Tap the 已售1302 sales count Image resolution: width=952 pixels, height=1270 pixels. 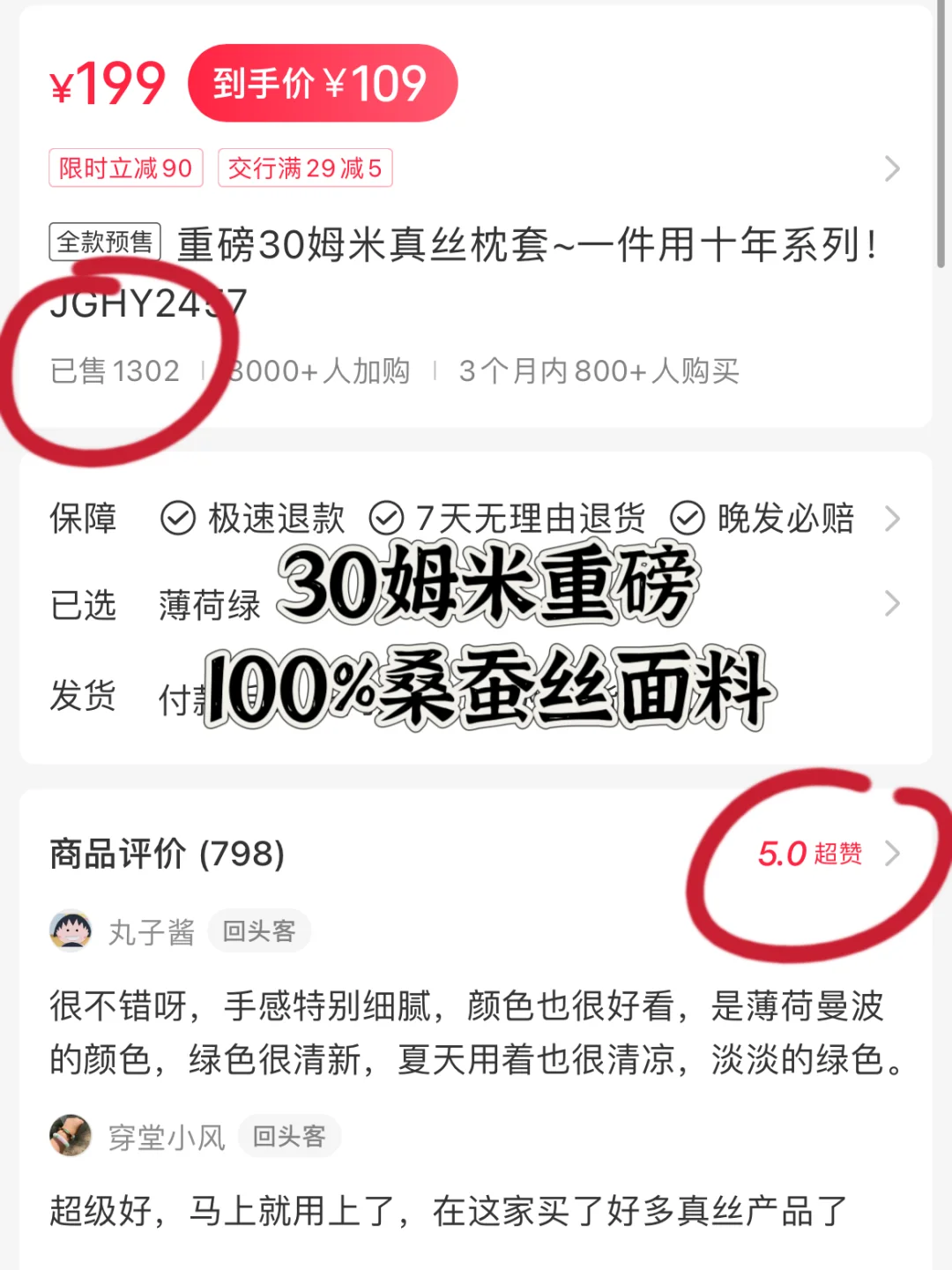tap(115, 370)
